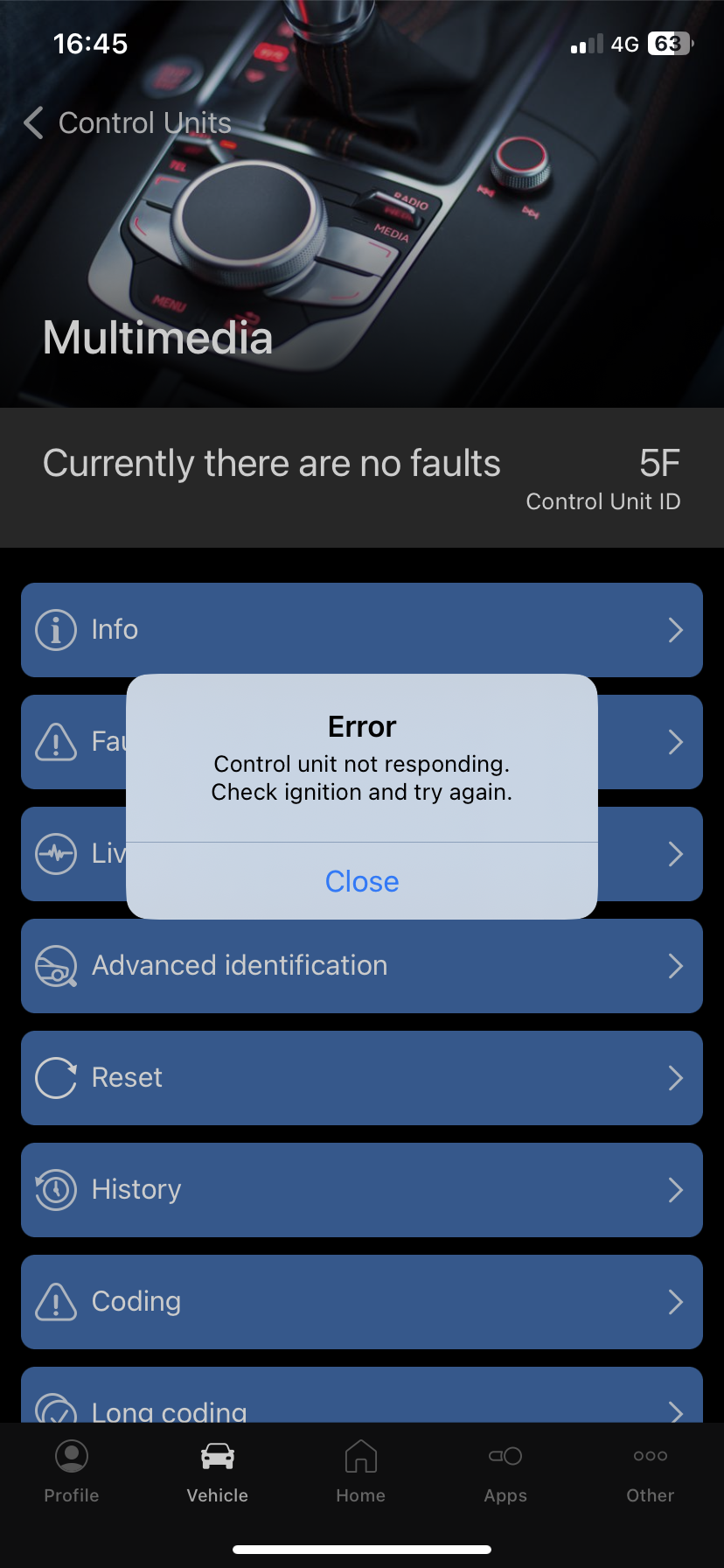This screenshot has height=1568, width=724.
Task: Close the error dialog
Action: pos(362,881)
